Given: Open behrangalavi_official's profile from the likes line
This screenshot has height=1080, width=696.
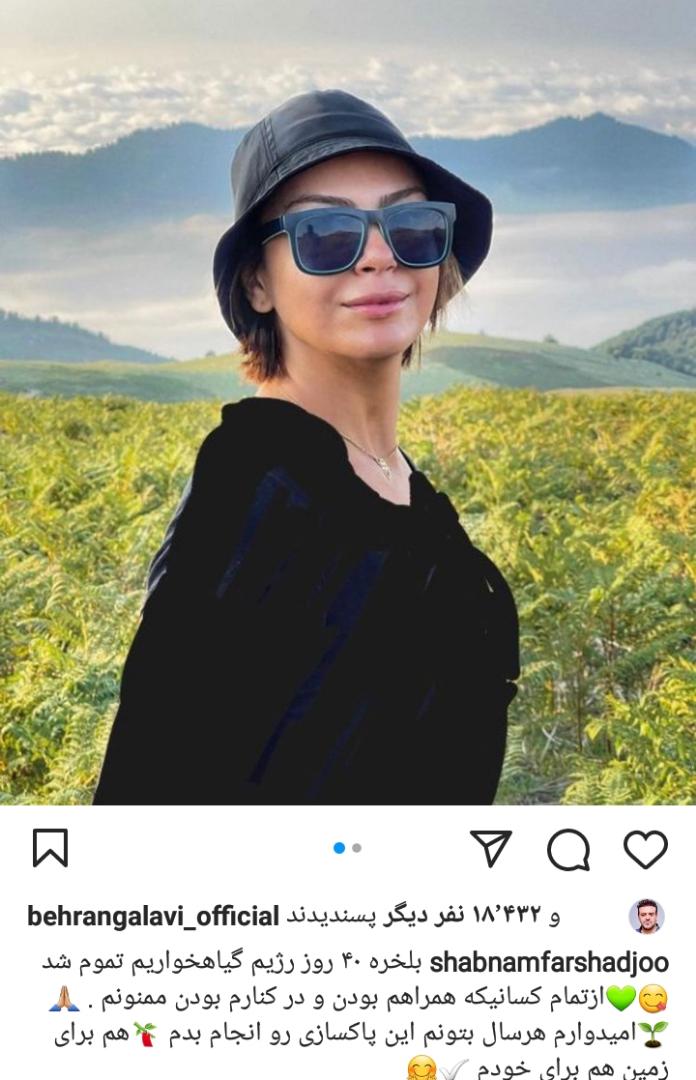Looking at the screenshot, I should (153, 915).
